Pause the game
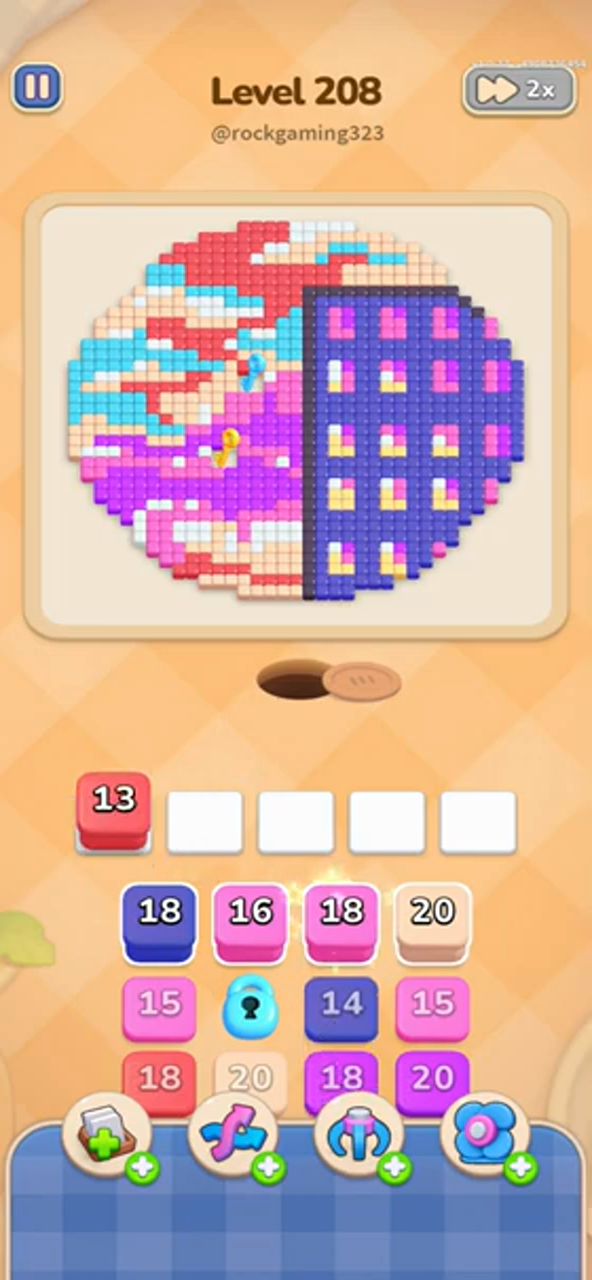The width and height of the screenshot is (592, 1280). pyautogui.click(x=37, y=88)
